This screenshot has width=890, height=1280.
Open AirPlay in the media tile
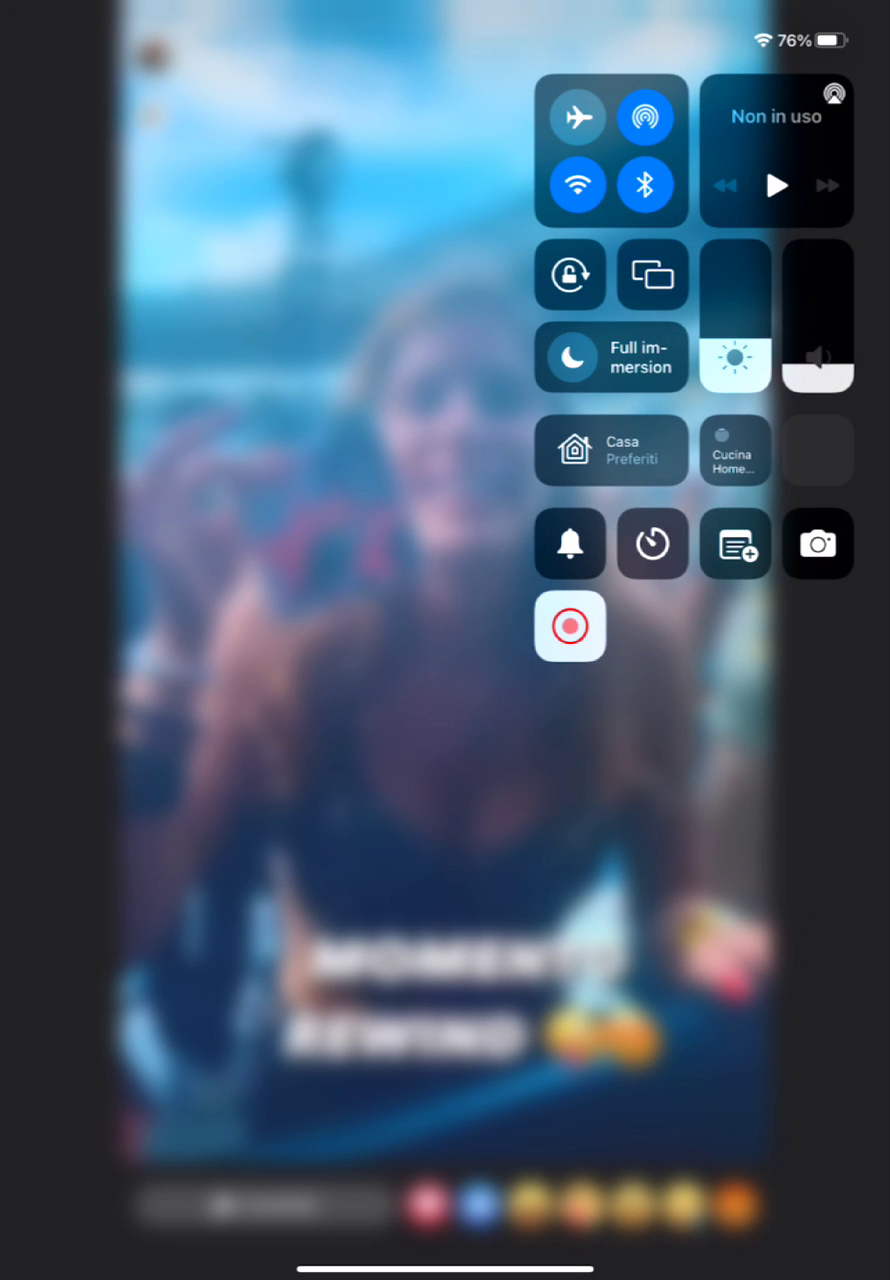click(834, 94)
